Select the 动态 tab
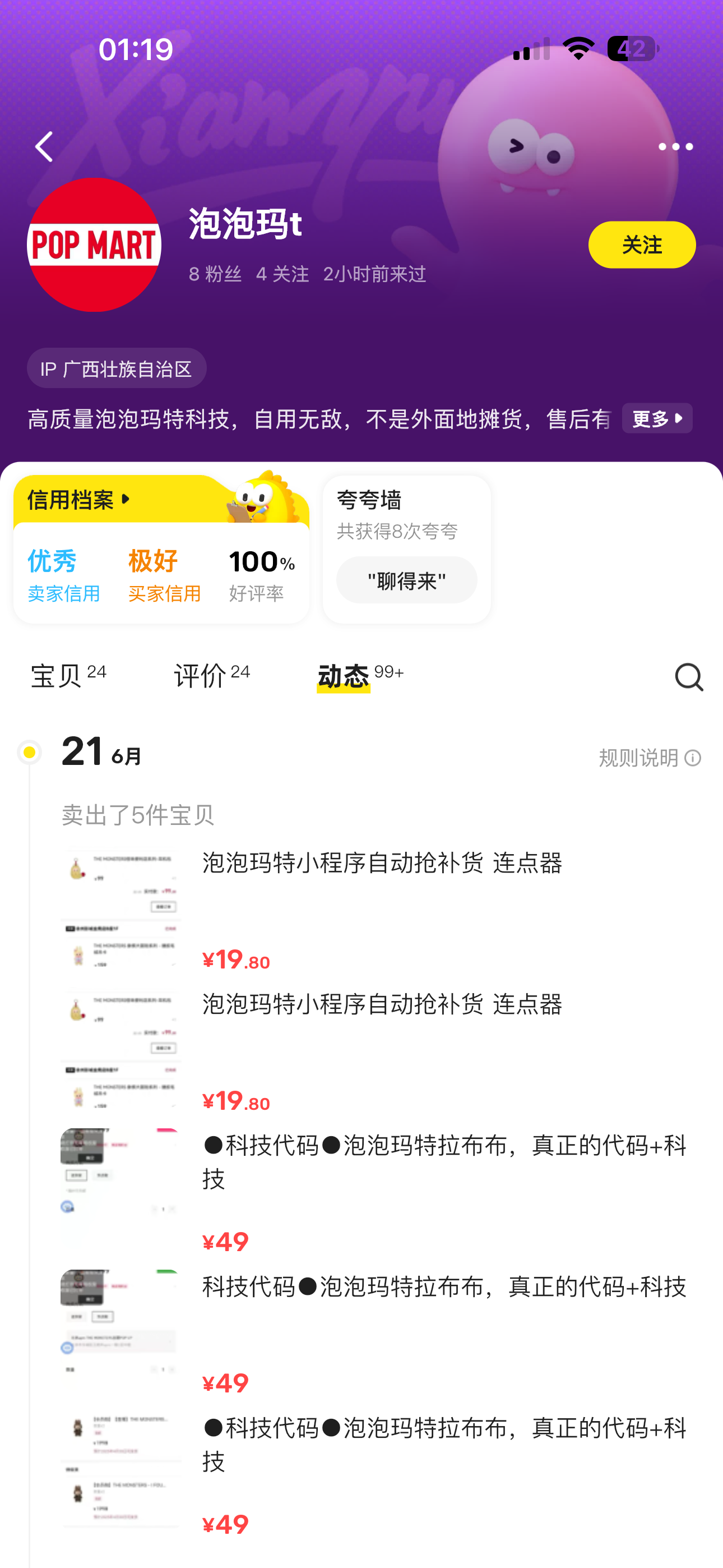Image resolution: width=723 pixels, height=1568 pixels. pos(359,676)
